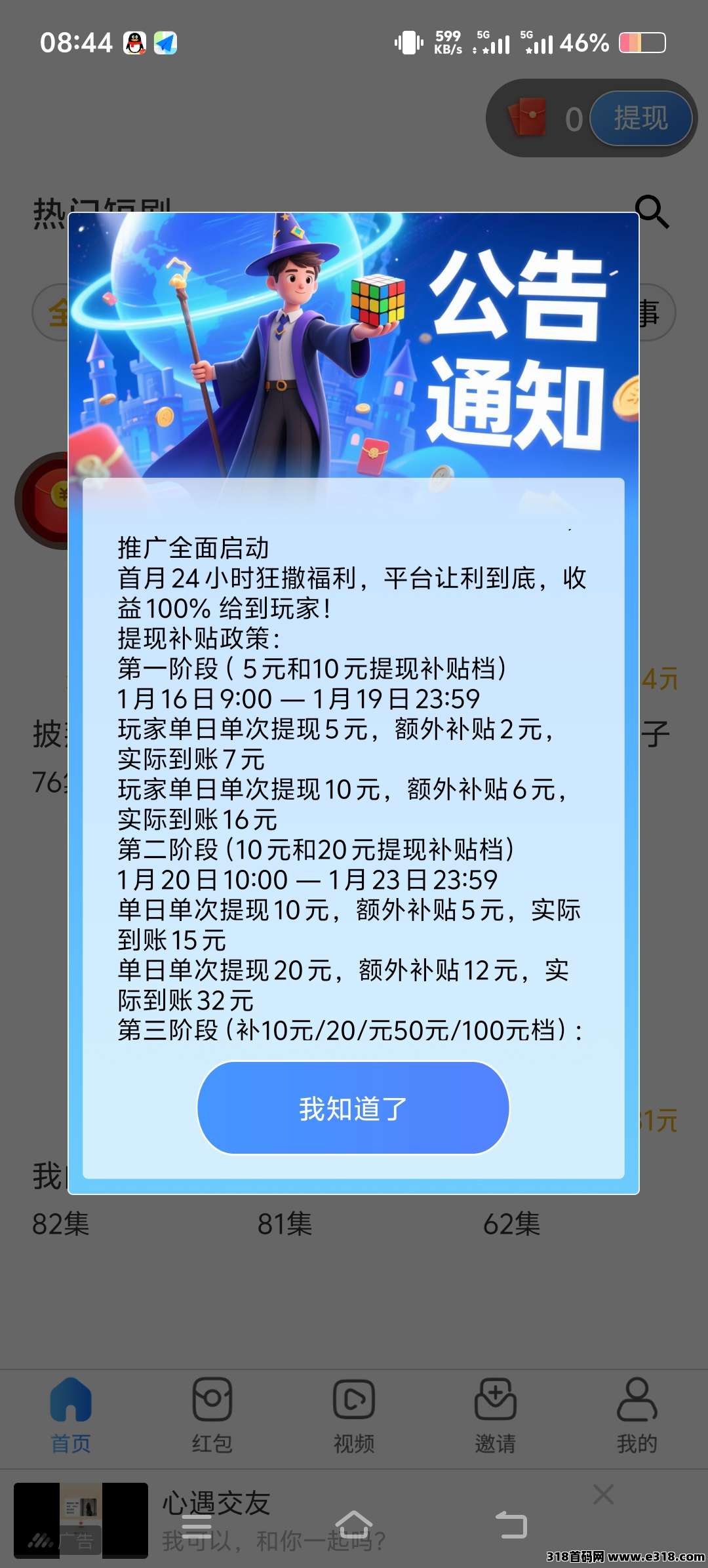This screenshot has width=708, height=1568.
Task: Switch to the 首页 tab
Action: point(71,1416)
